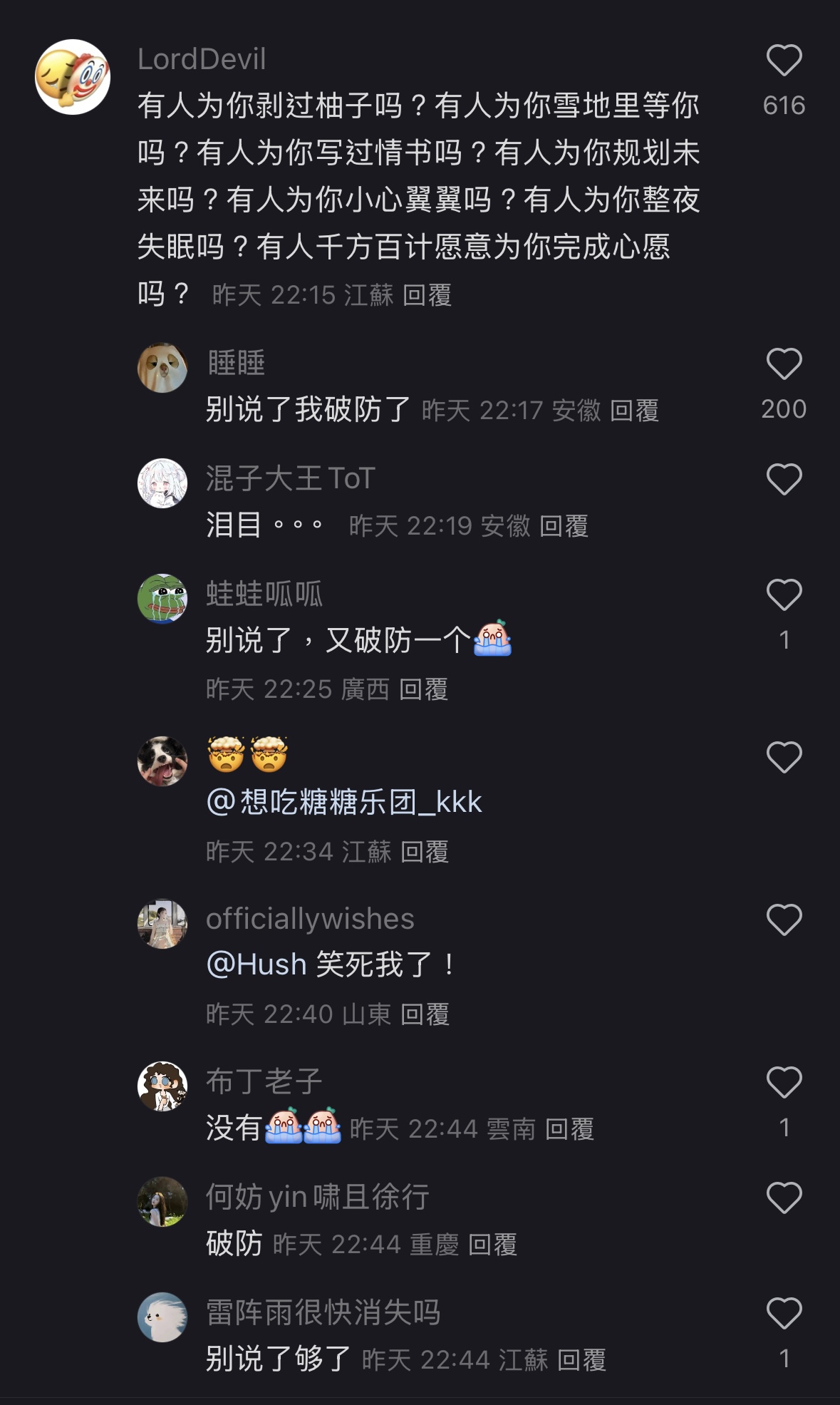Open mention @想吃糖糖乐团_kkk
The image size is (840, 1405).
click(x=344, y=803)
